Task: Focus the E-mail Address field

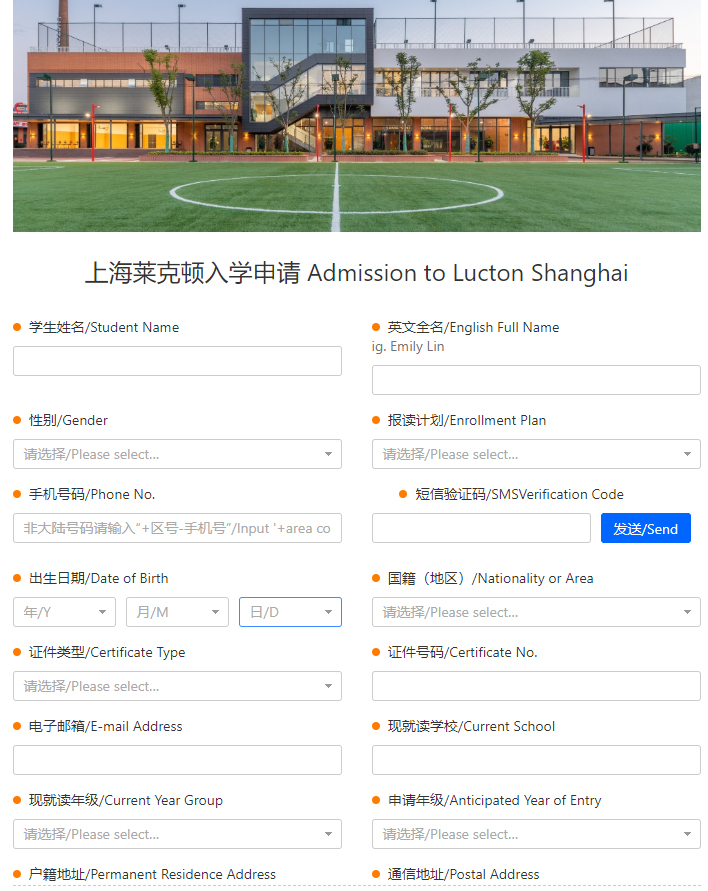Action: point(177,760)
